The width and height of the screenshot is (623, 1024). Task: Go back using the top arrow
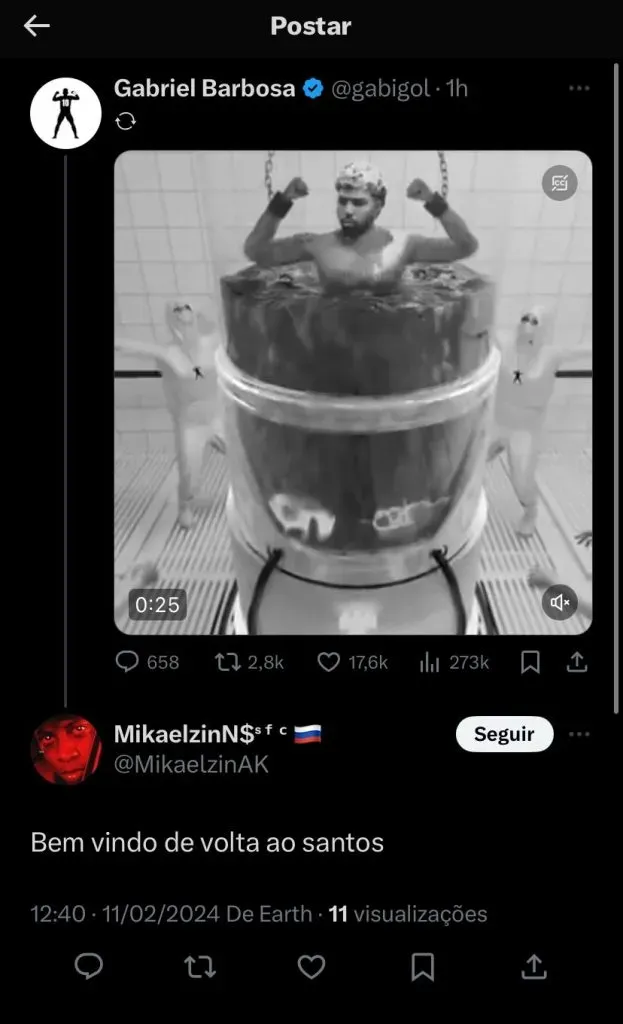point(37,27)
